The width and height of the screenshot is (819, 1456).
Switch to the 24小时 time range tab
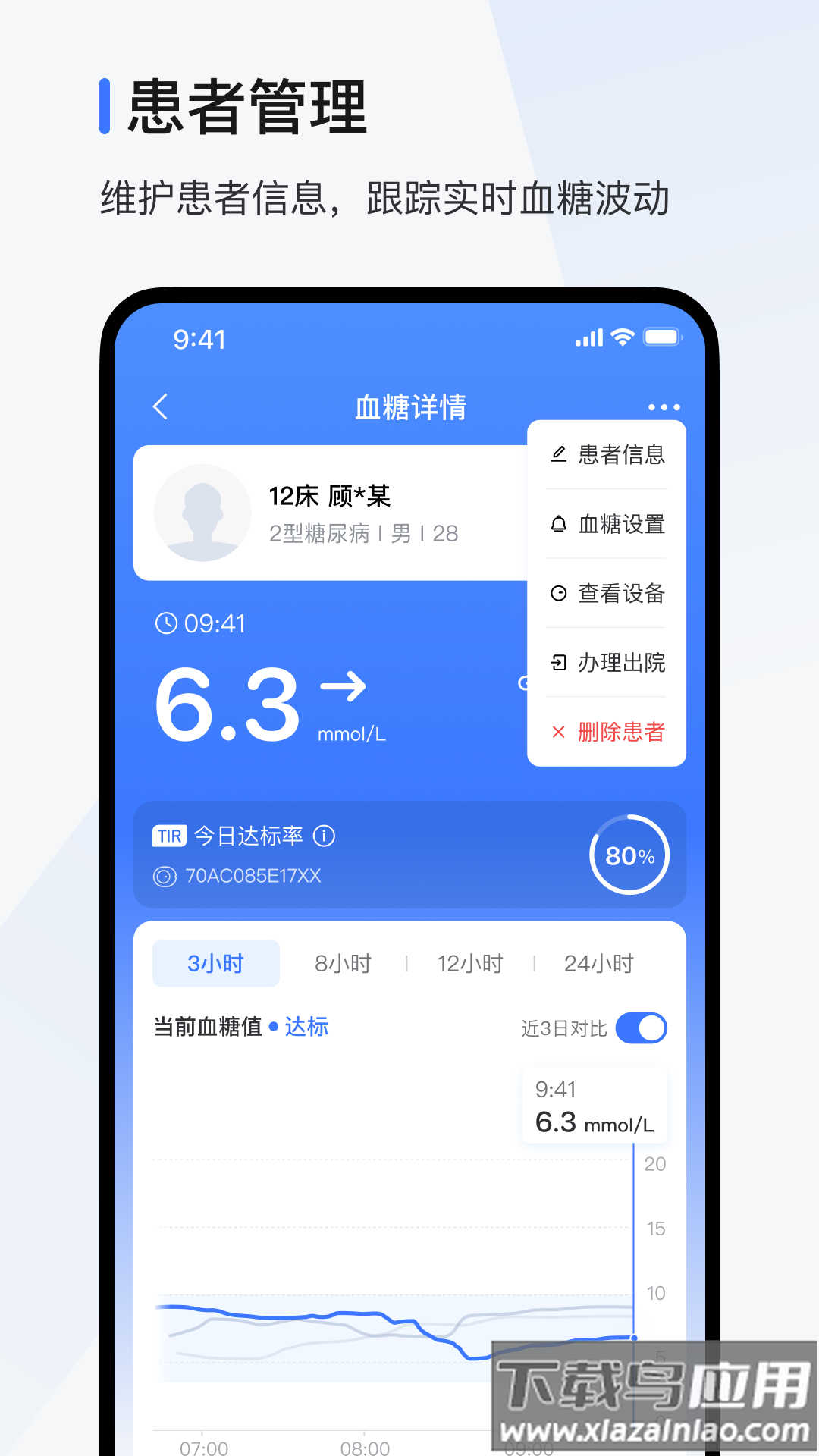point(599,963)
